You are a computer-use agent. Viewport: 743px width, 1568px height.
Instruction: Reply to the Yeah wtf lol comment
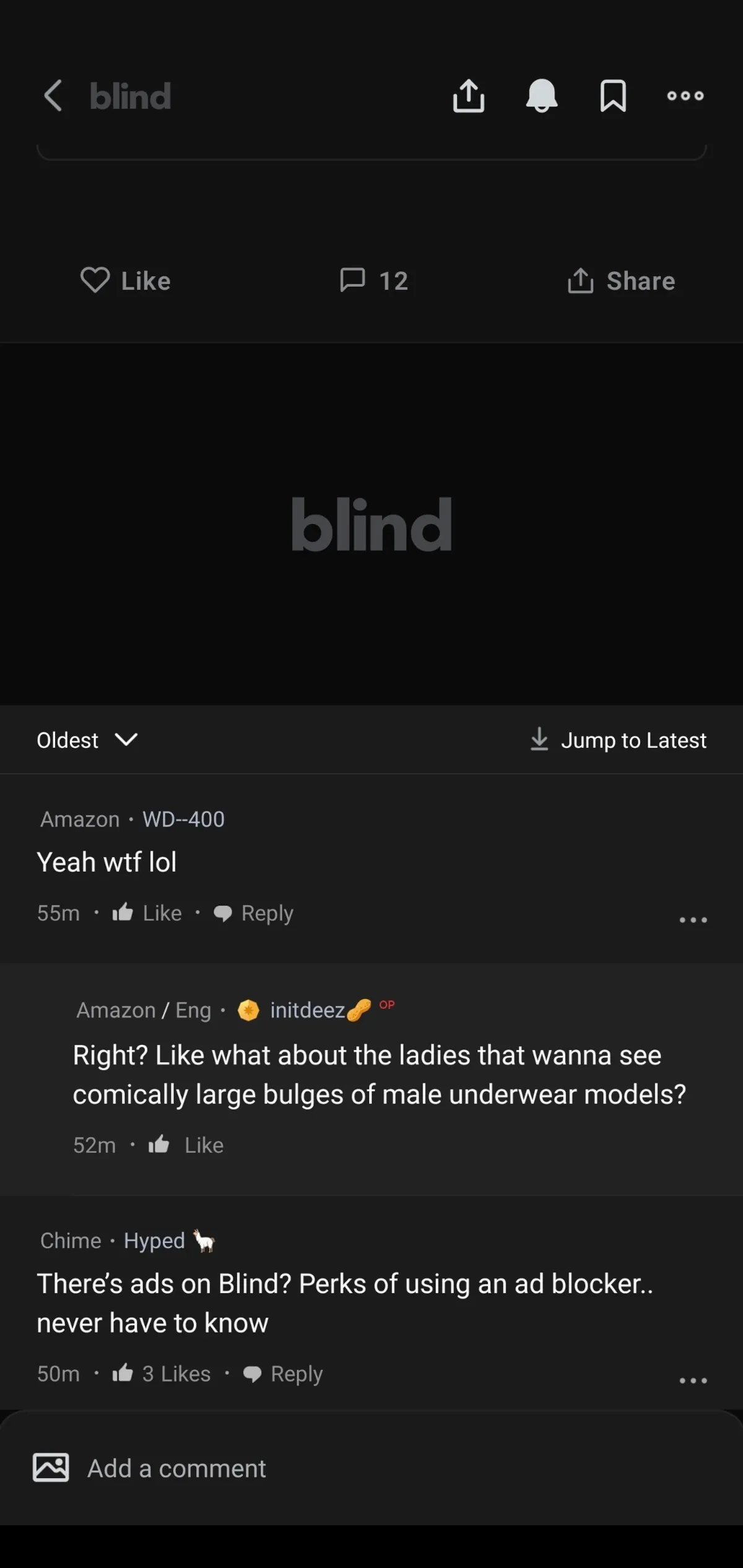[254, 913]
